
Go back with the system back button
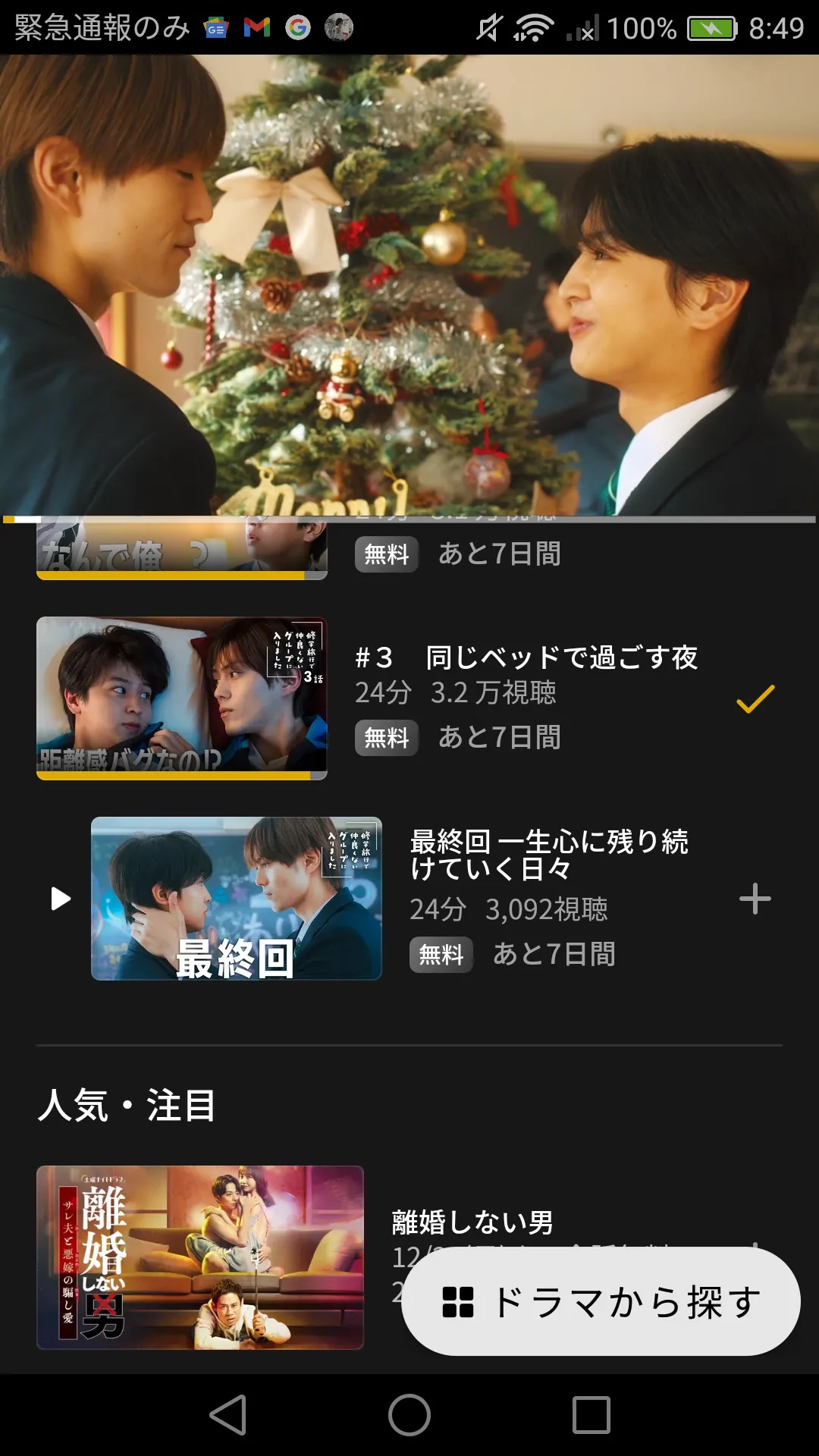[x=227, y=1415]
